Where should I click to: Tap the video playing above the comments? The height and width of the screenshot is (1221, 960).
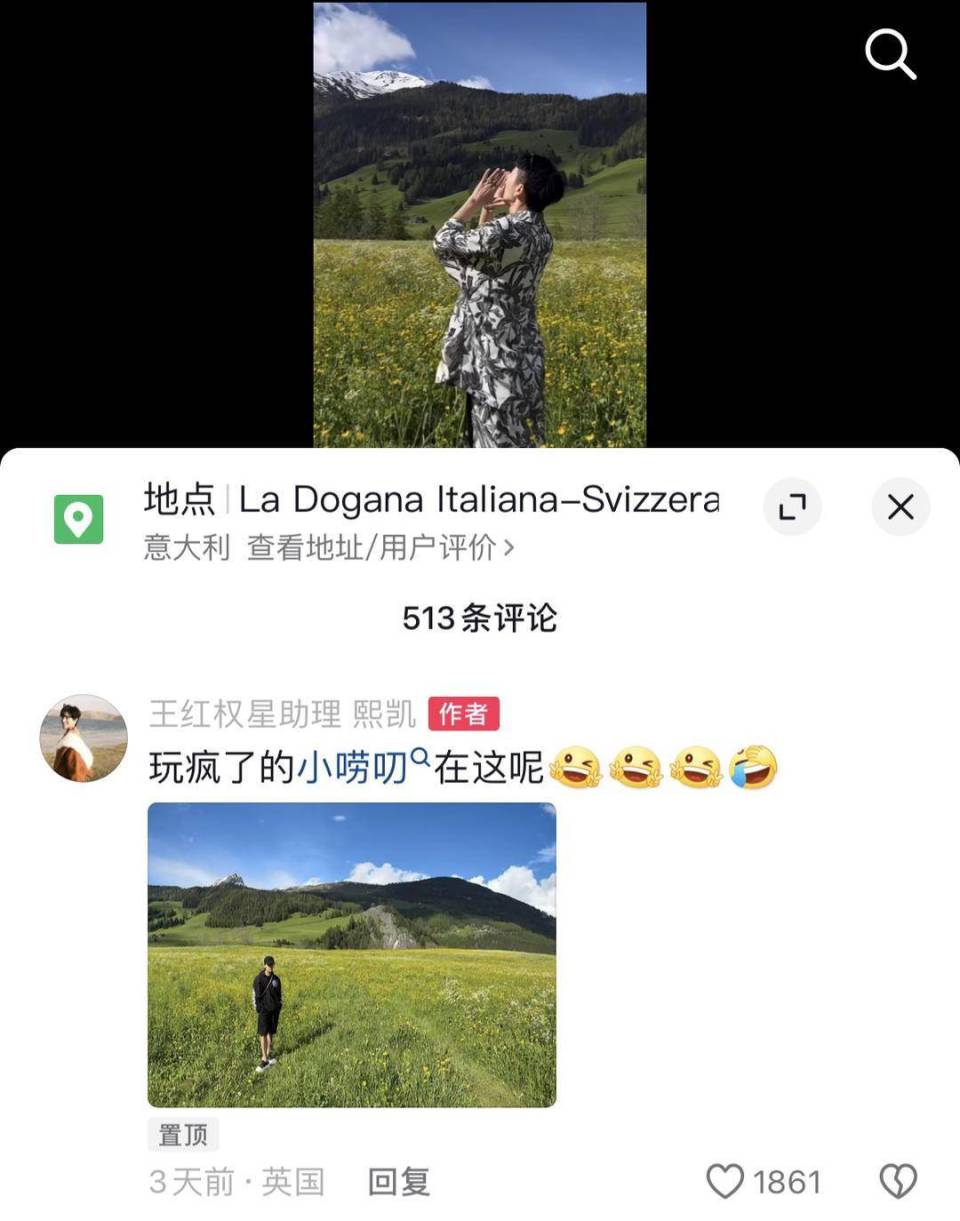pyautogui.click(x=479, y=224)
